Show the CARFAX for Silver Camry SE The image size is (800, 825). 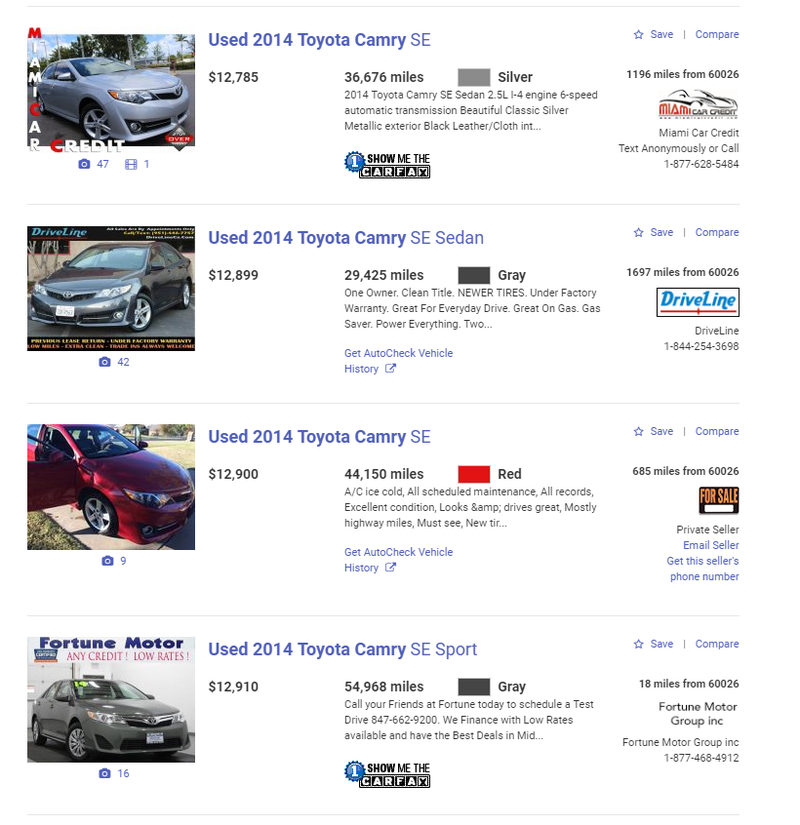pyautogui.click(x=387, y=164)
